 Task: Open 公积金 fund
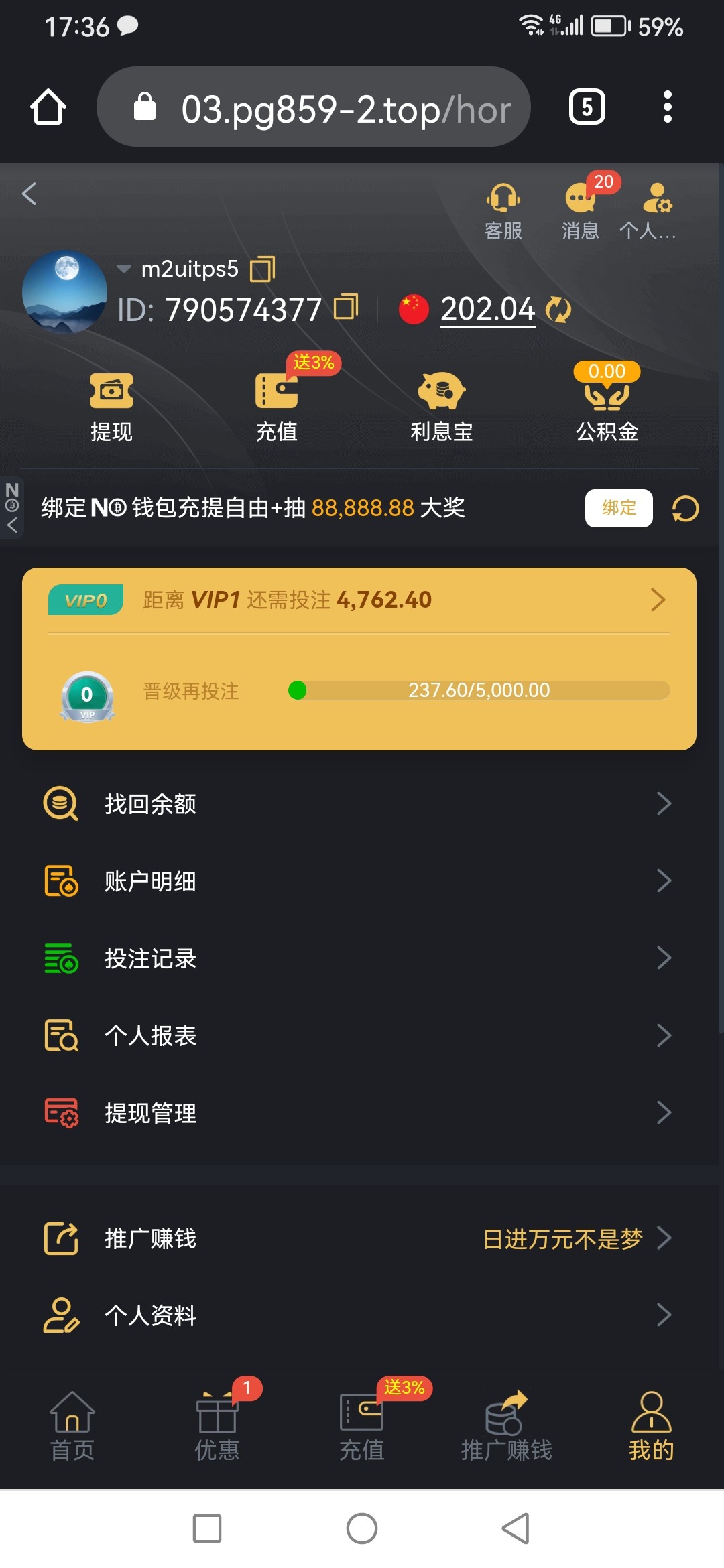(x=607, y=407)
